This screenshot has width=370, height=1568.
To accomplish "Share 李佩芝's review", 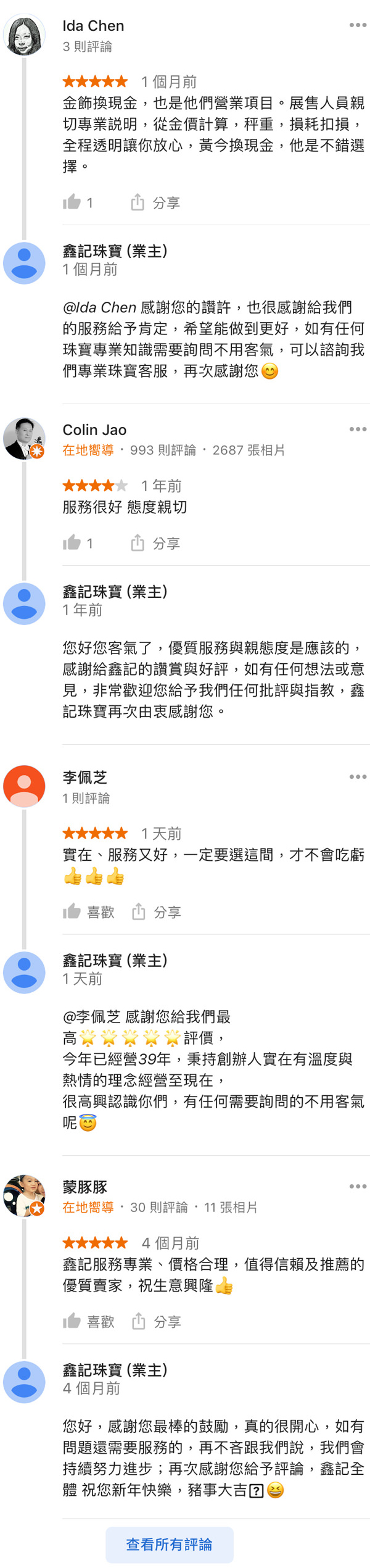I will [x=156, y=911].
